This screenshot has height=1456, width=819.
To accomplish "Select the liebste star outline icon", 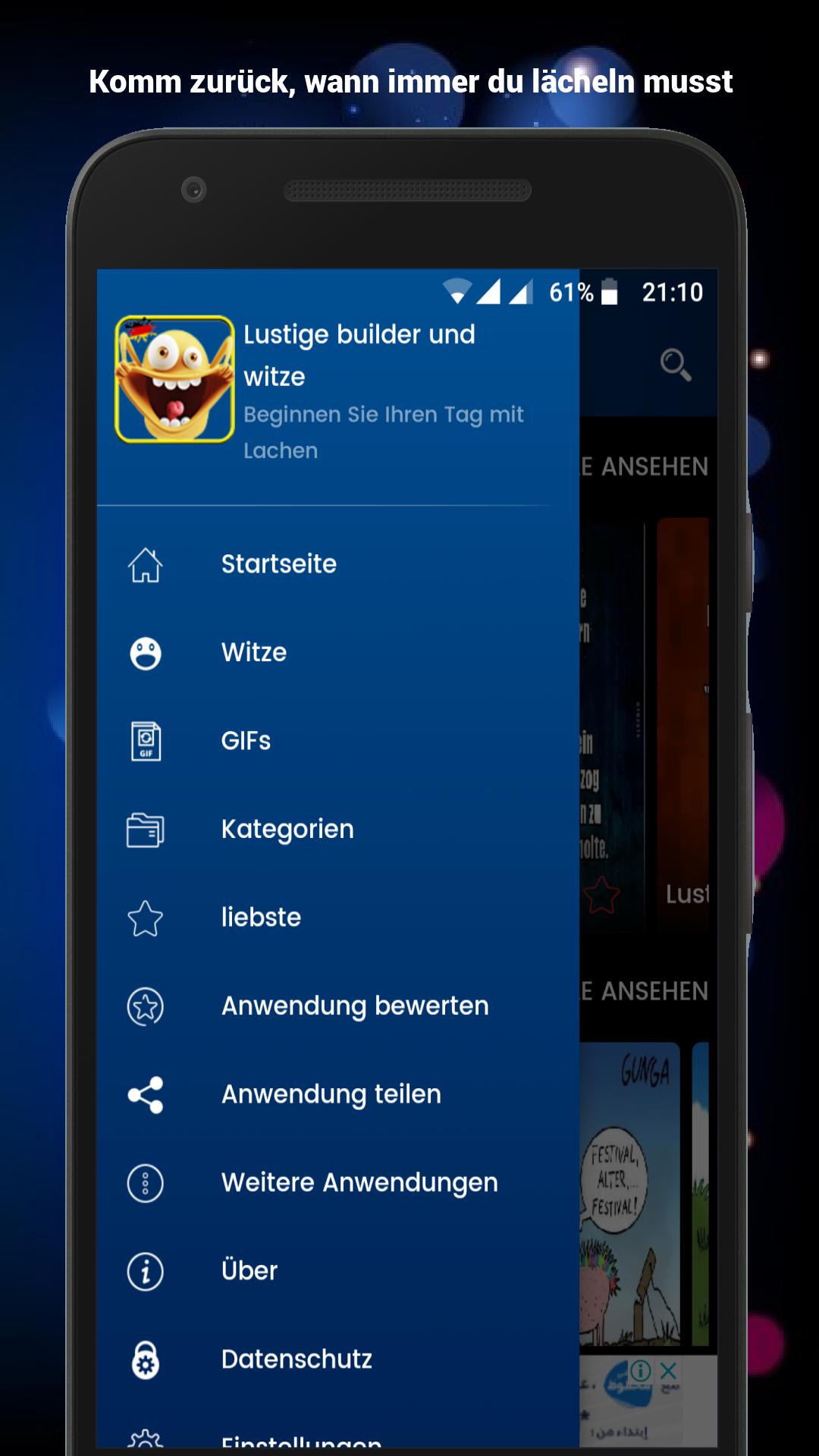I will coord(146,918).
